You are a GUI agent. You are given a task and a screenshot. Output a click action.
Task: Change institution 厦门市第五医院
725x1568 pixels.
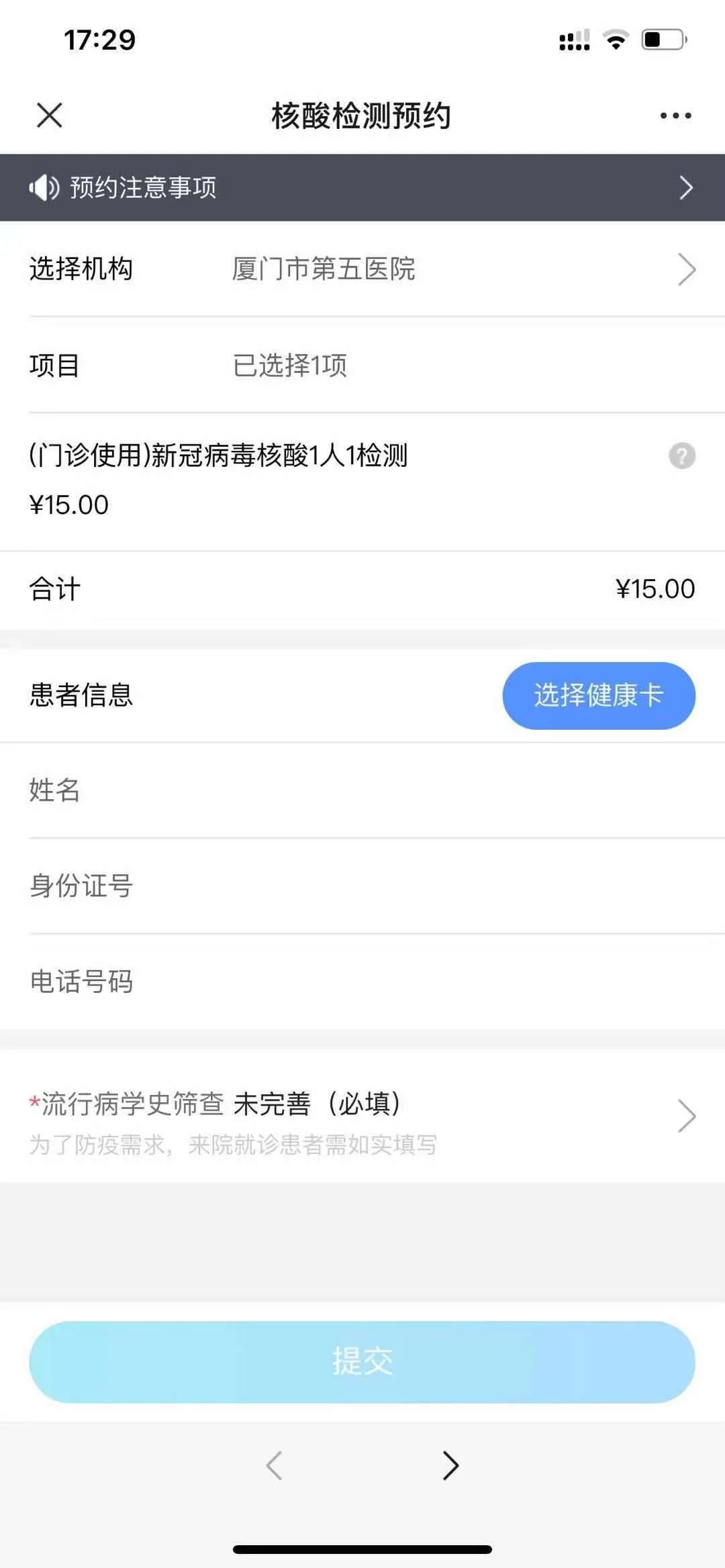362,269
